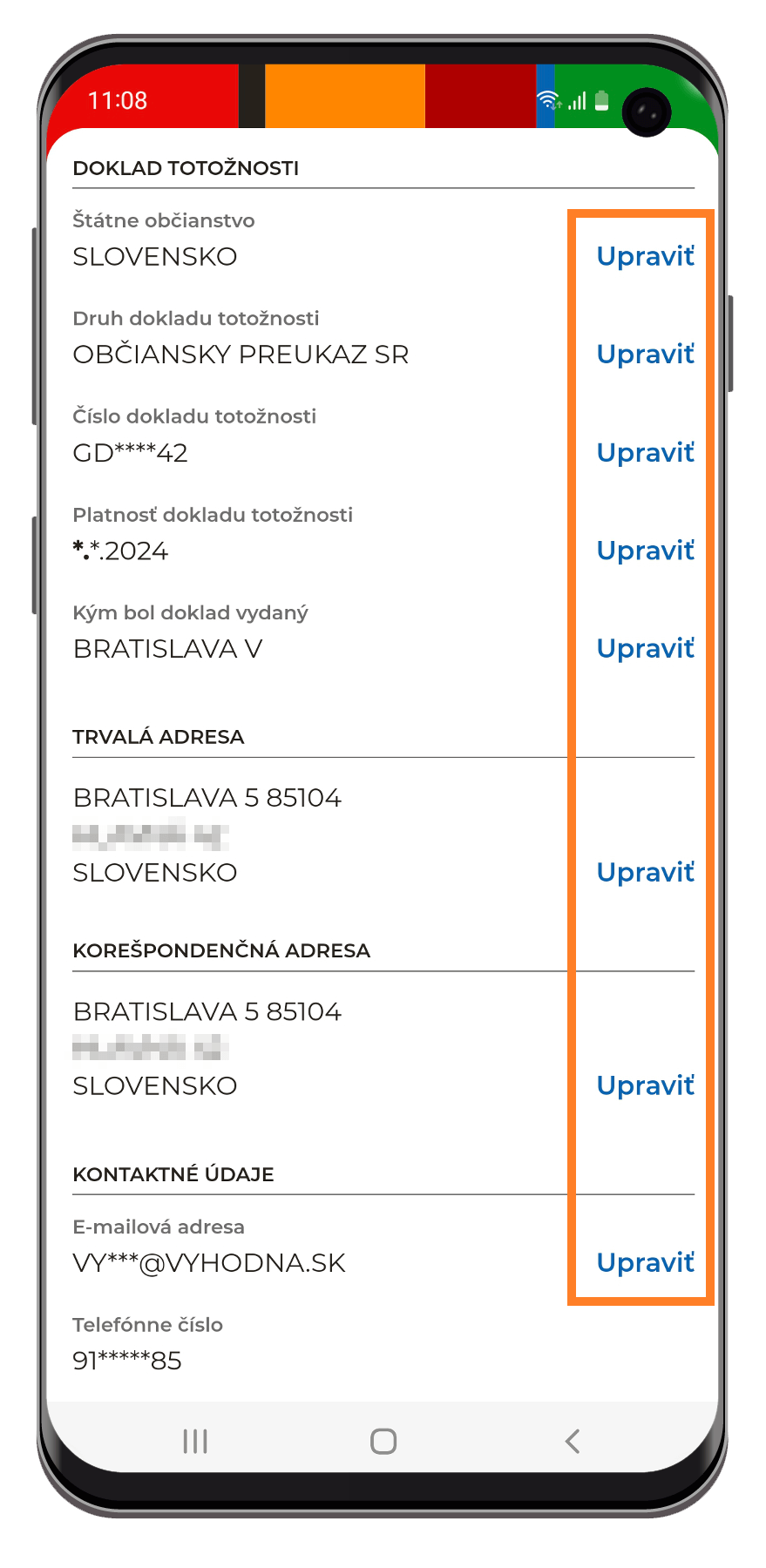The image size is (766, 1568).
Task: Tap Upraviť next to Občiansky preukaz SR
Action: (x=645, y=355)
